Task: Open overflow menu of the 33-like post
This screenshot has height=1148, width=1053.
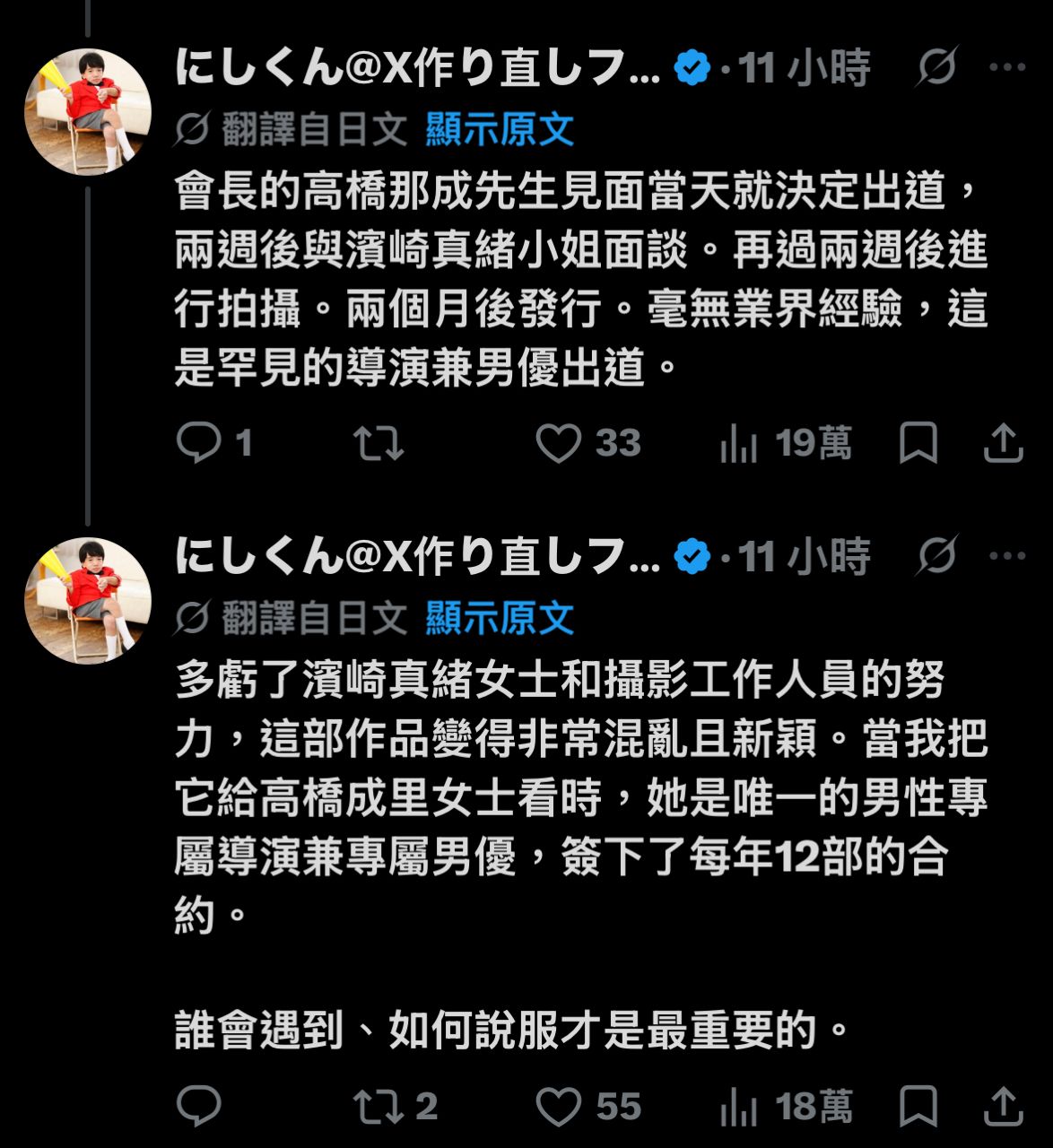Action: (x=1007, y=67)
